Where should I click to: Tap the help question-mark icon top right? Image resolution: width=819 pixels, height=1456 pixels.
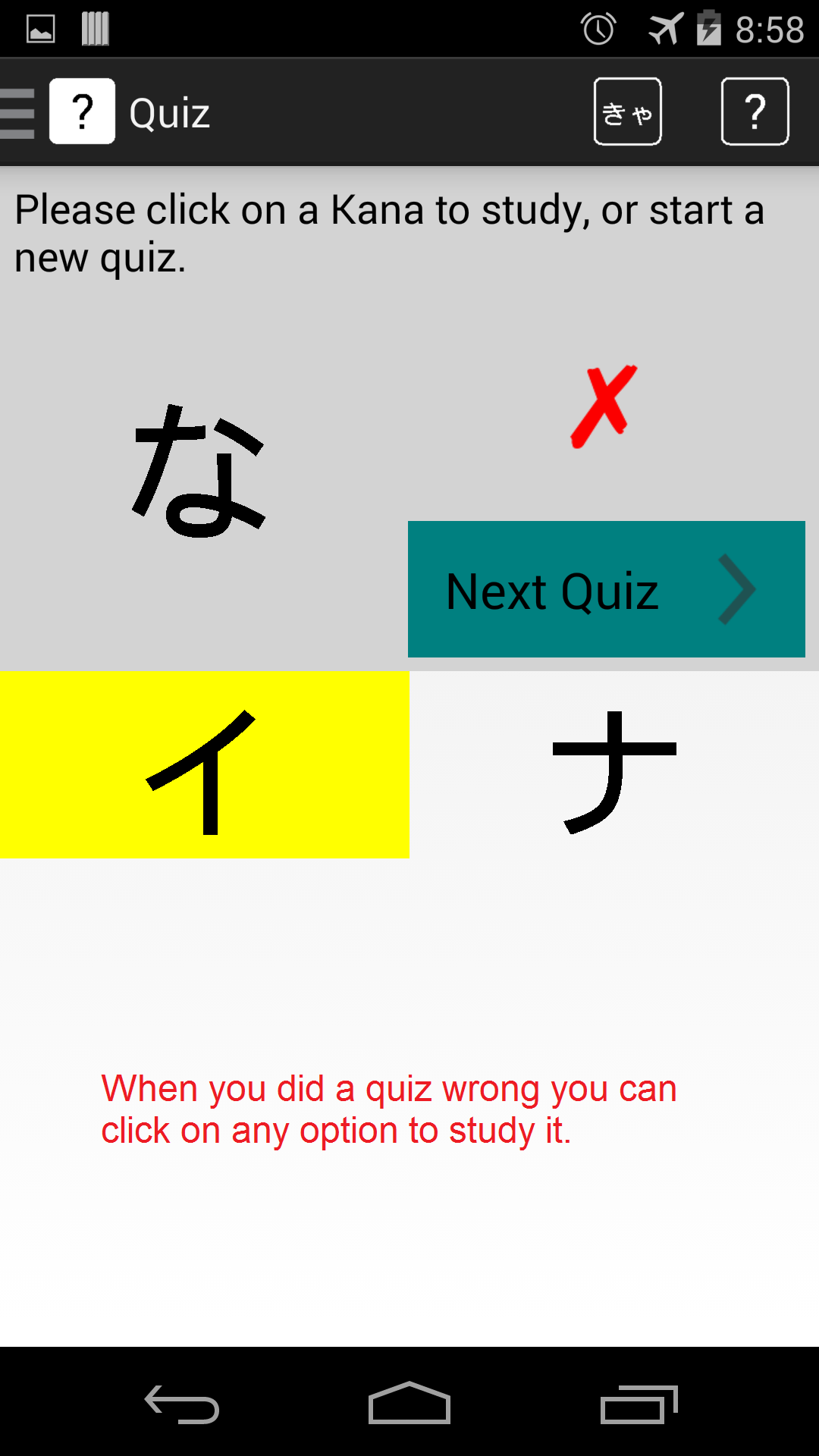tap(755, 111)
